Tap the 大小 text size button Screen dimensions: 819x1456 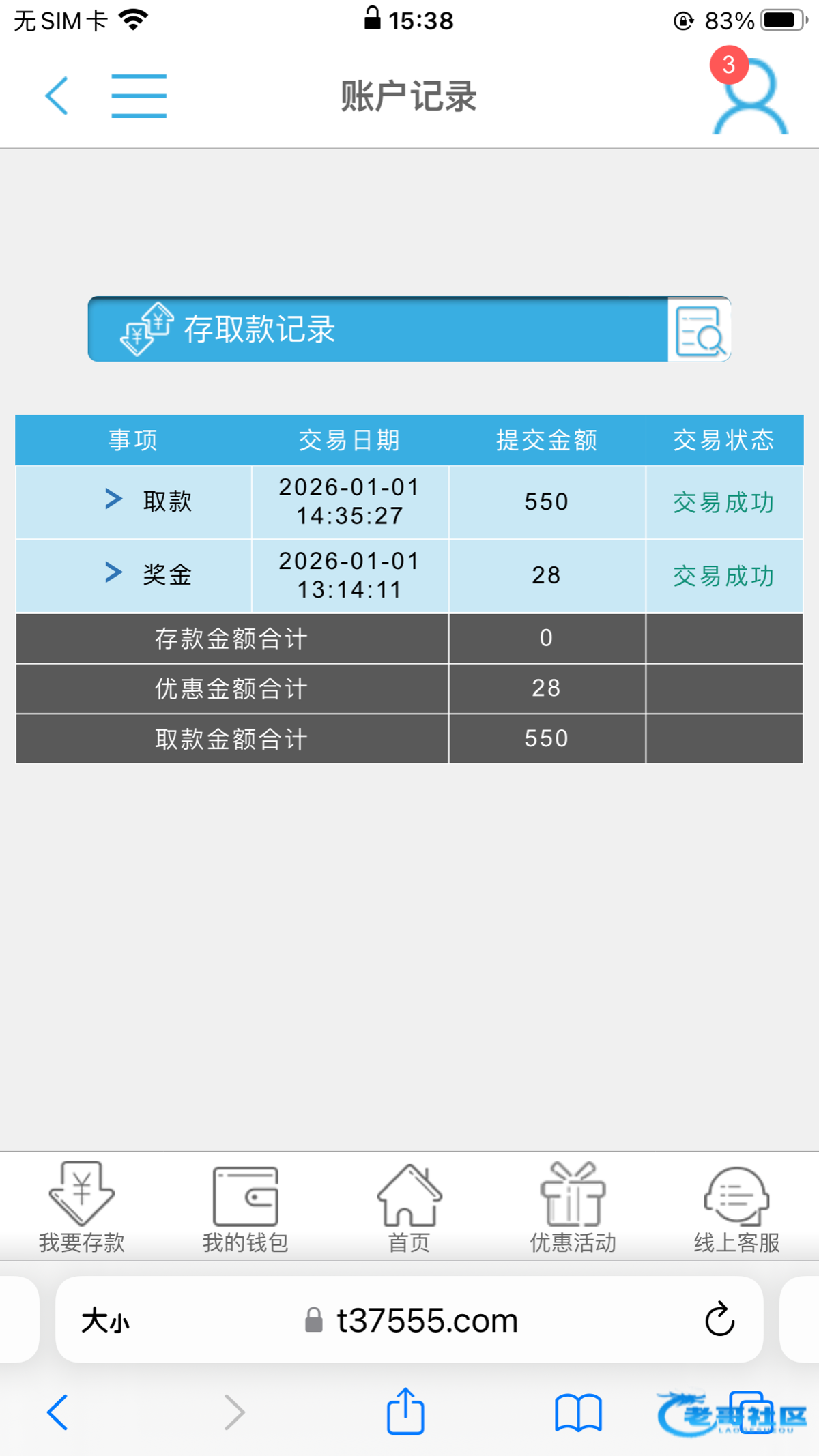105,1321
